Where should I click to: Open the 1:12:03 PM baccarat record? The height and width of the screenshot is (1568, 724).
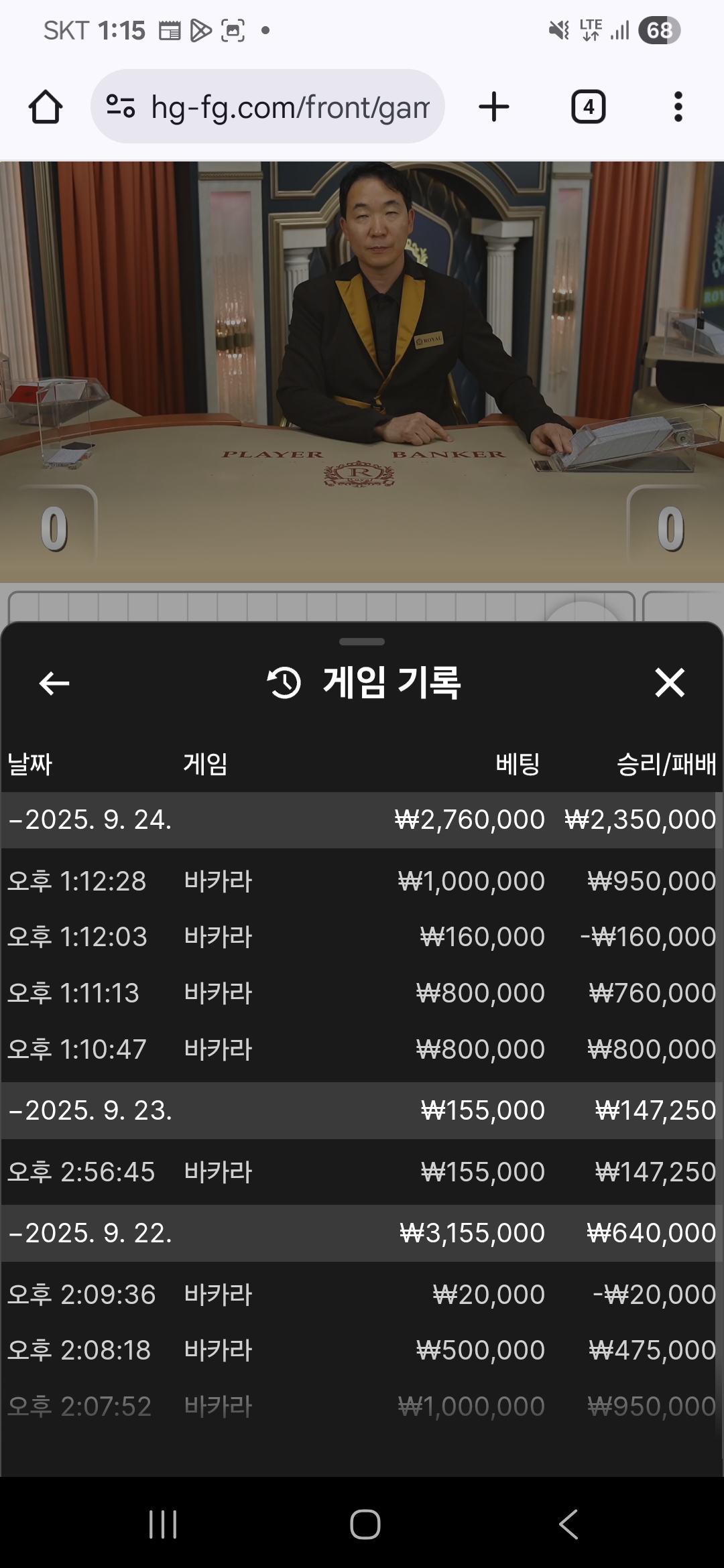[362, 937]
